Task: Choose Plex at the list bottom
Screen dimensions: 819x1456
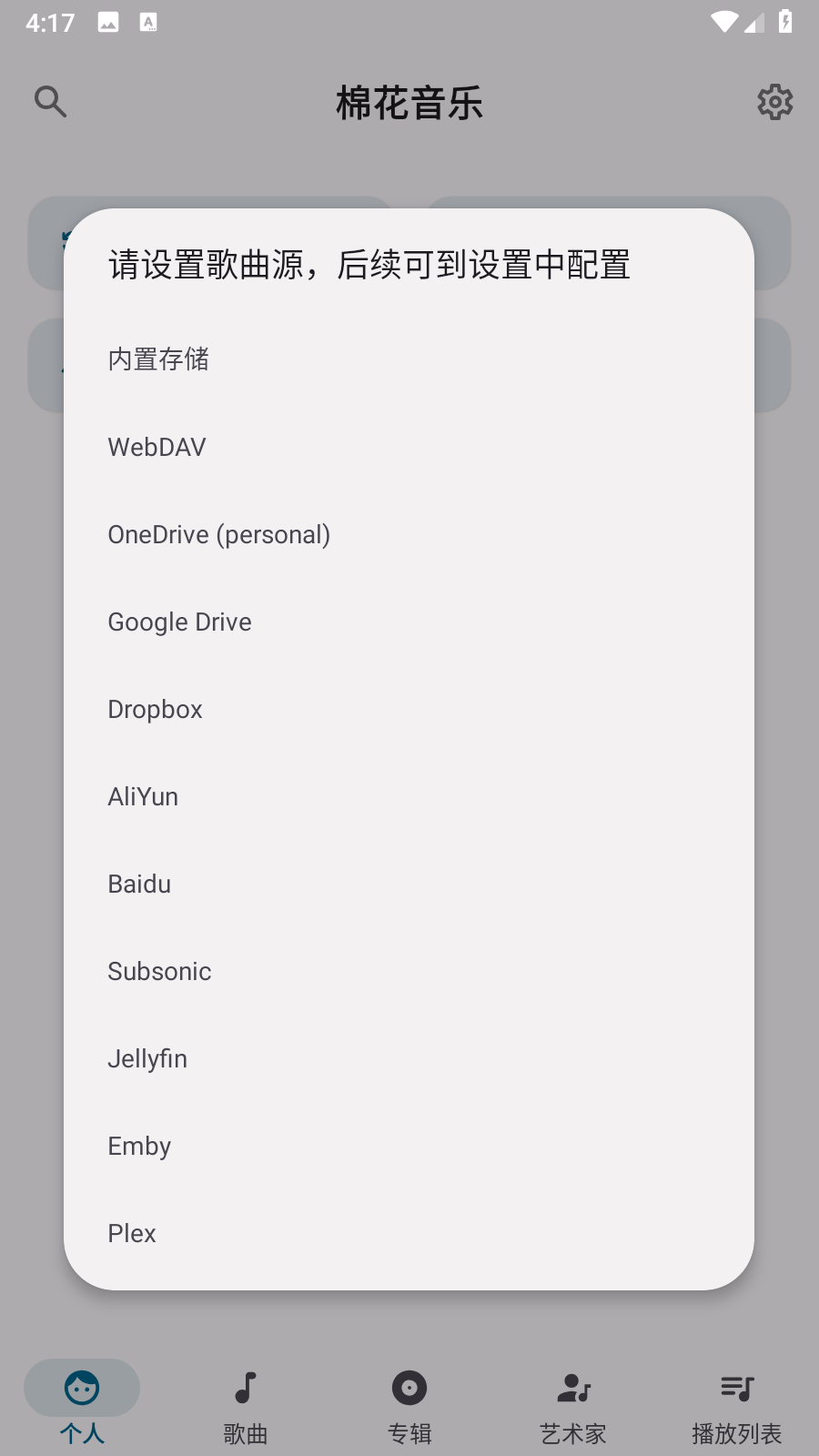Action: click(x=131, y=1233)
